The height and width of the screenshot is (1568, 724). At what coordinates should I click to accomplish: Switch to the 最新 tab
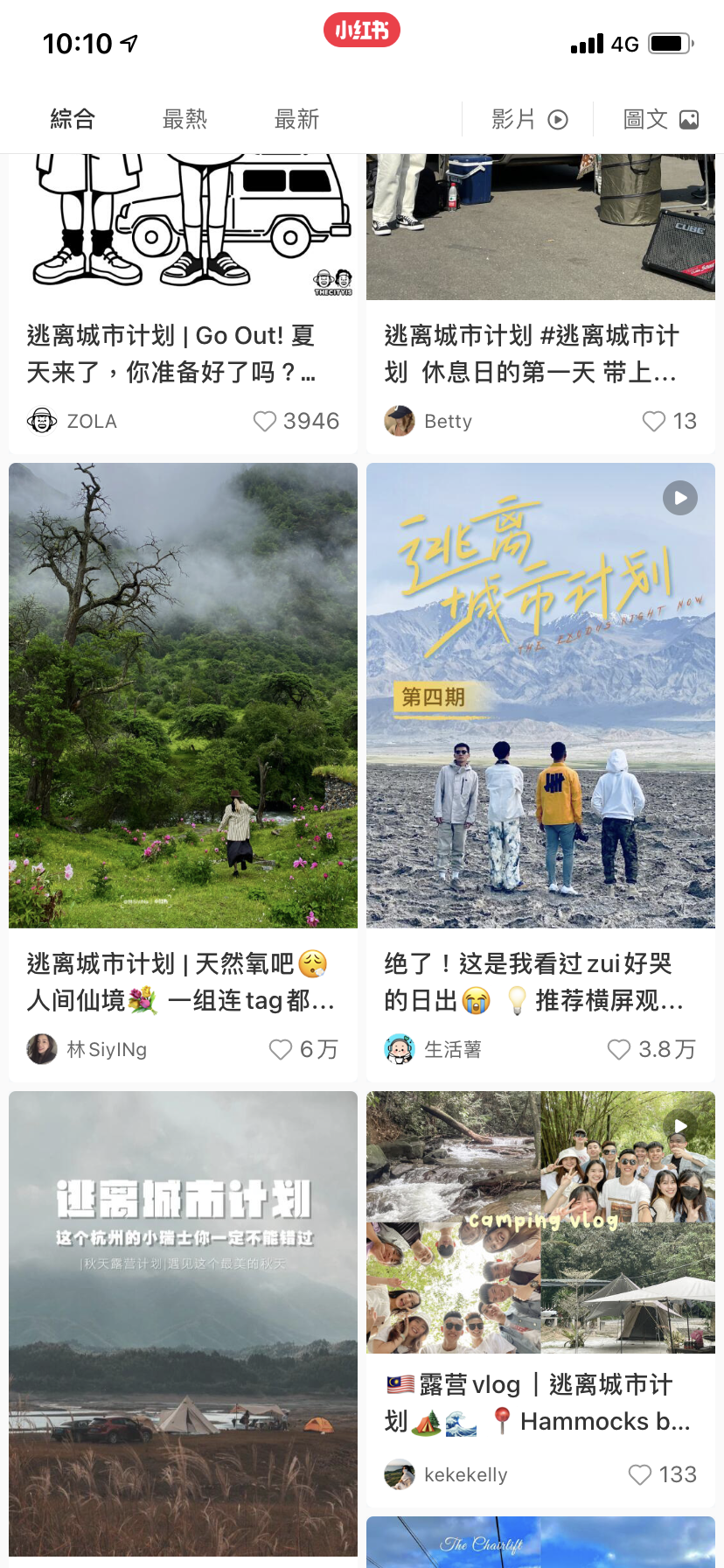click(296, 119)
